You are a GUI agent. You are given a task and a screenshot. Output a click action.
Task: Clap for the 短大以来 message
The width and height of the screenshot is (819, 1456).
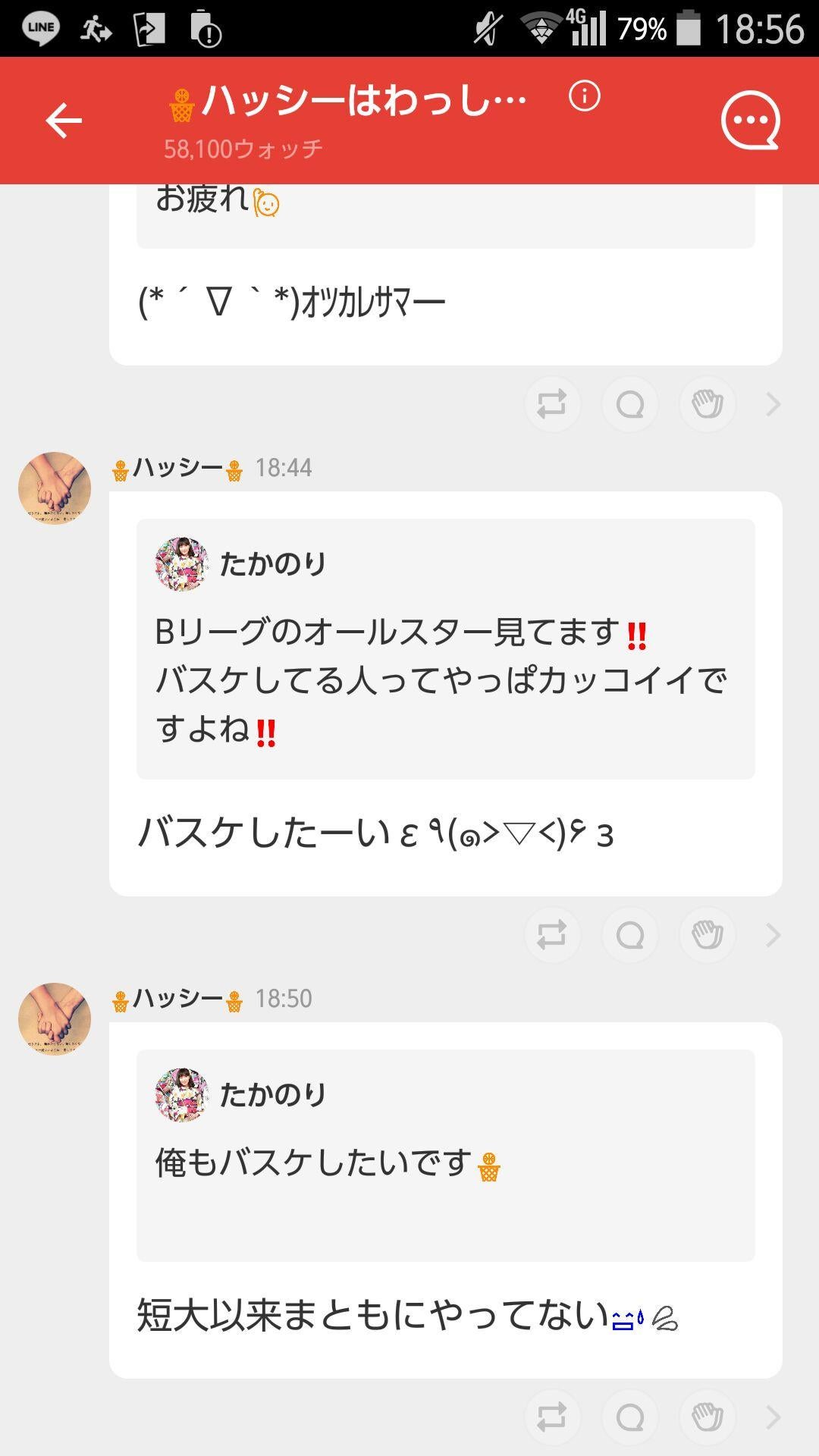click(x=705, y=1418)
